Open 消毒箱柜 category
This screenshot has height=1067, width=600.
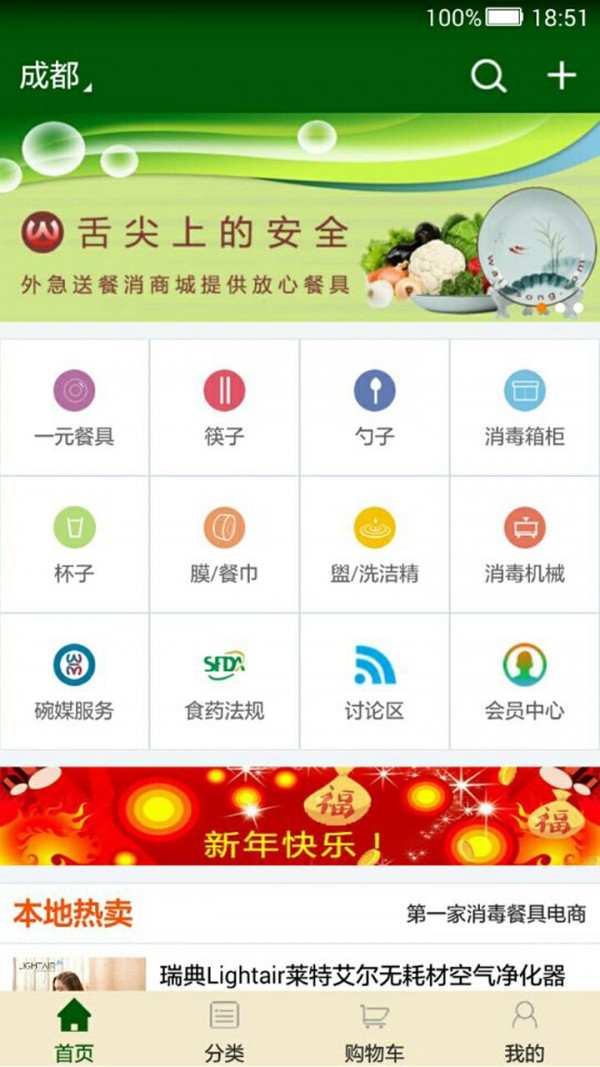click(525, 407)
